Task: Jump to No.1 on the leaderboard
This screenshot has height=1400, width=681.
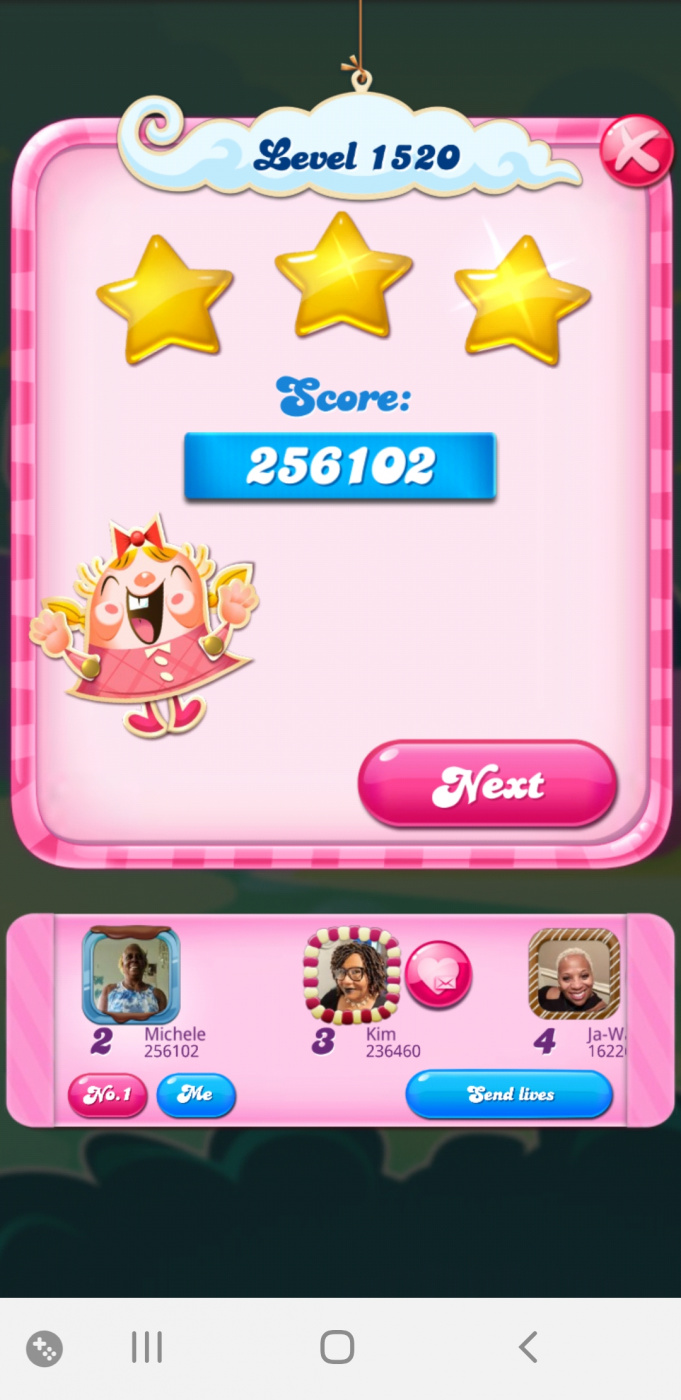Action: (x=107, y=1094)
